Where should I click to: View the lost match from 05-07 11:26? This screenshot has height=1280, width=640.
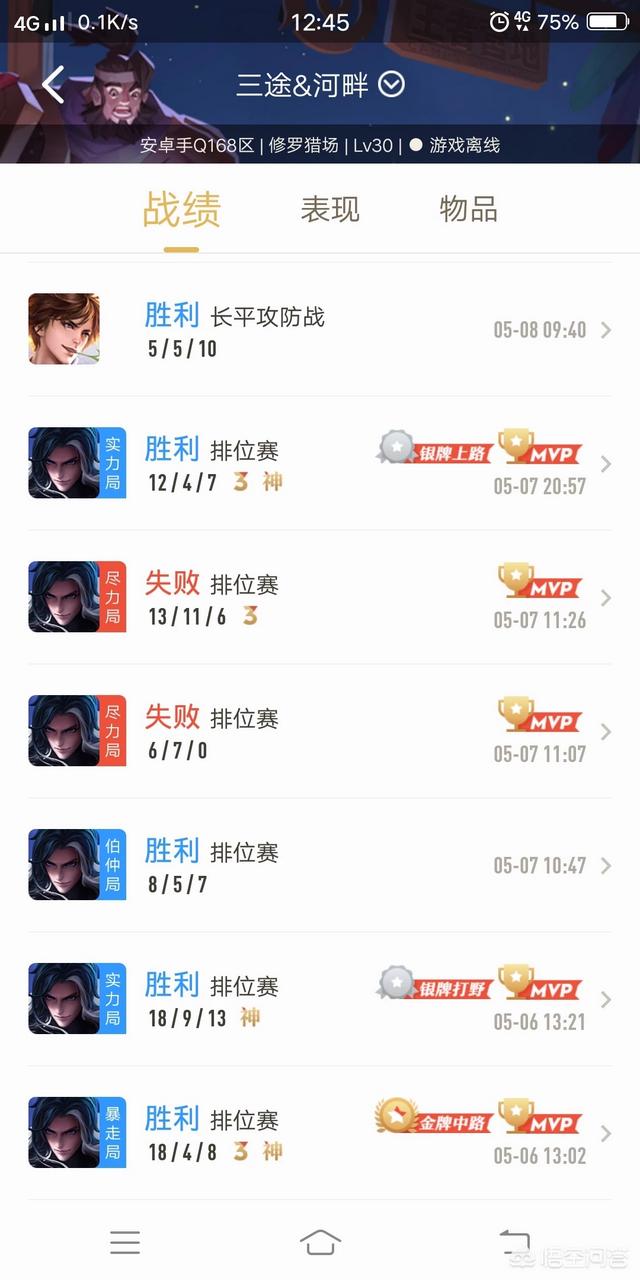320,598
